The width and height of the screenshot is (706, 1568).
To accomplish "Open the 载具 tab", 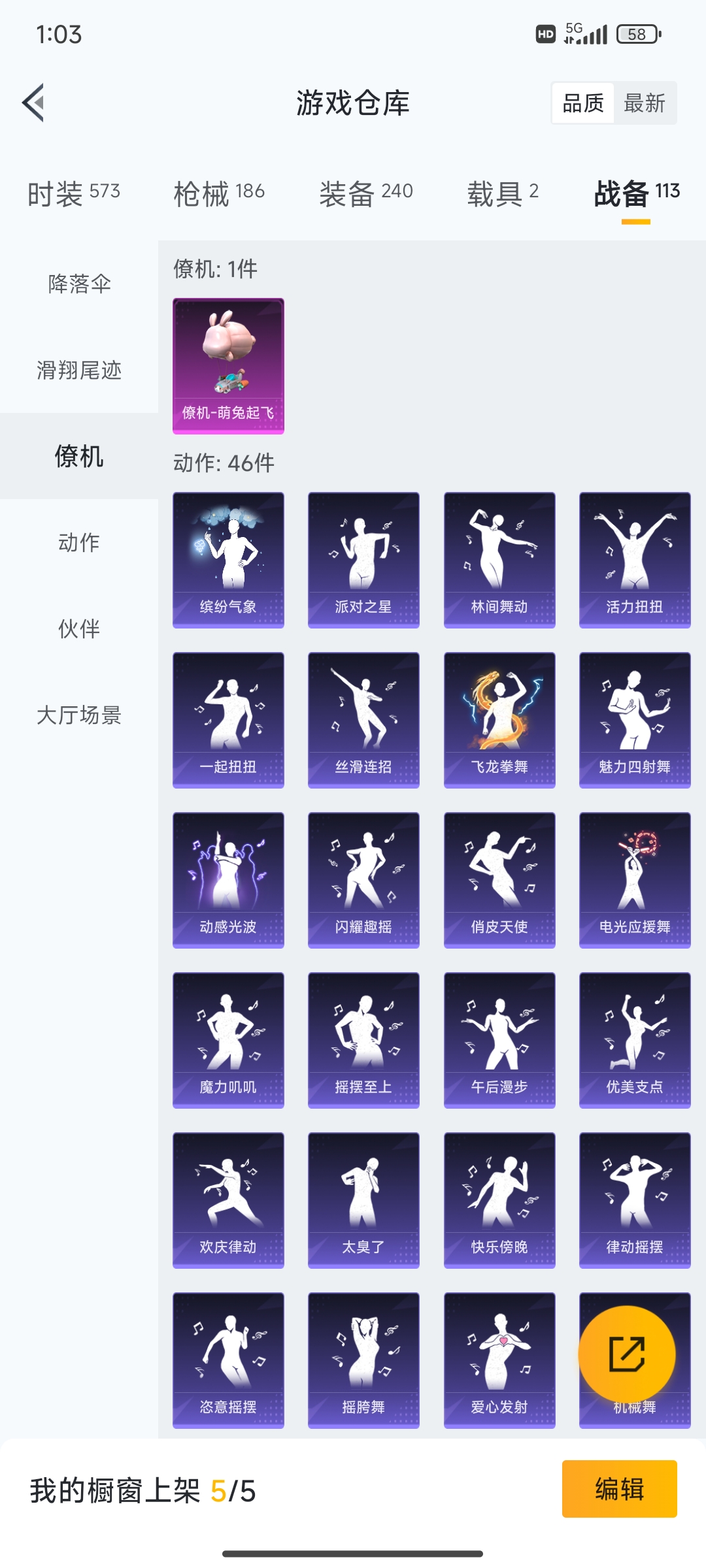I will (x=502, y=193).
